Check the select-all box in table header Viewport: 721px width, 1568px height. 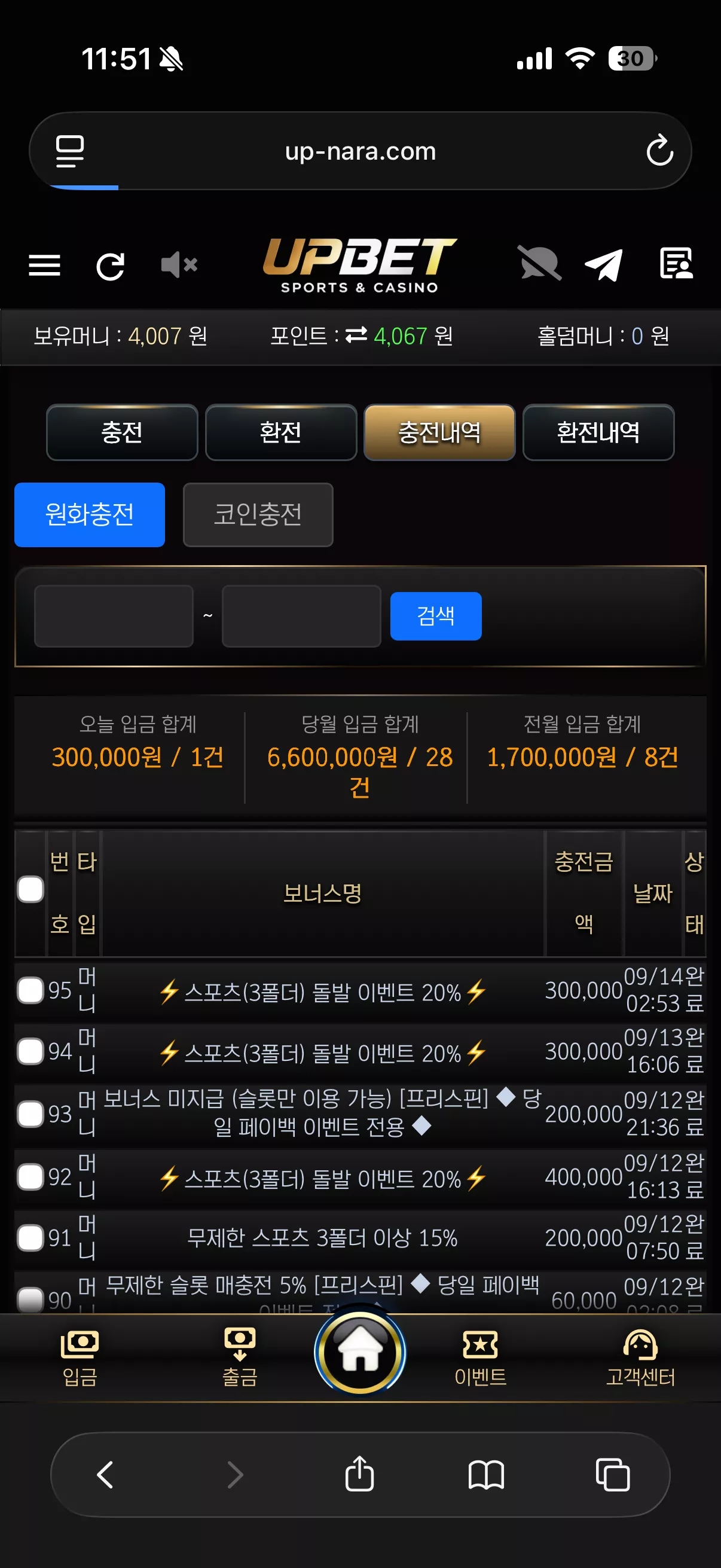[x=30, y=889]
